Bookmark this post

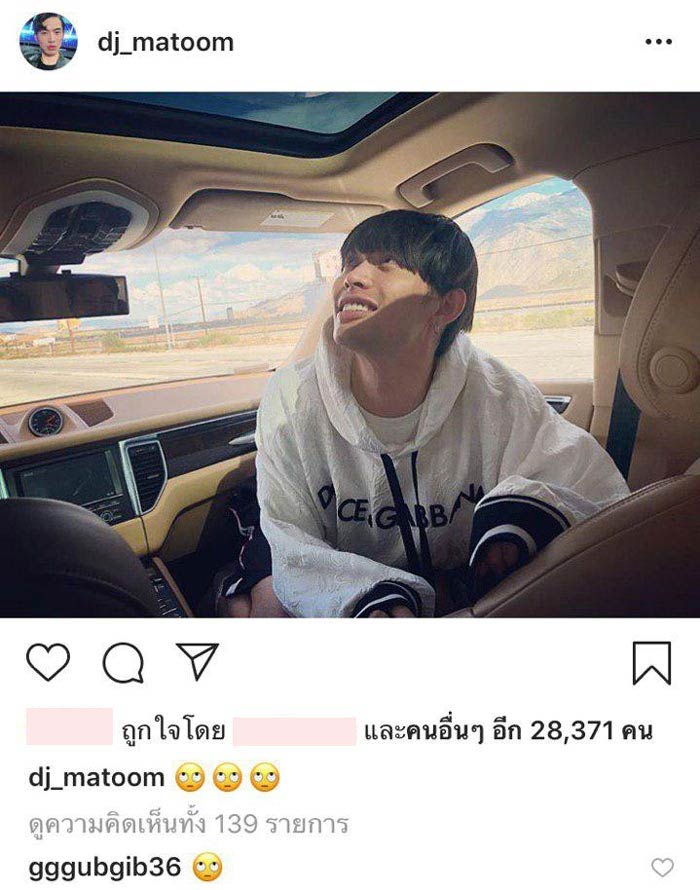click(x=652, y=662)
